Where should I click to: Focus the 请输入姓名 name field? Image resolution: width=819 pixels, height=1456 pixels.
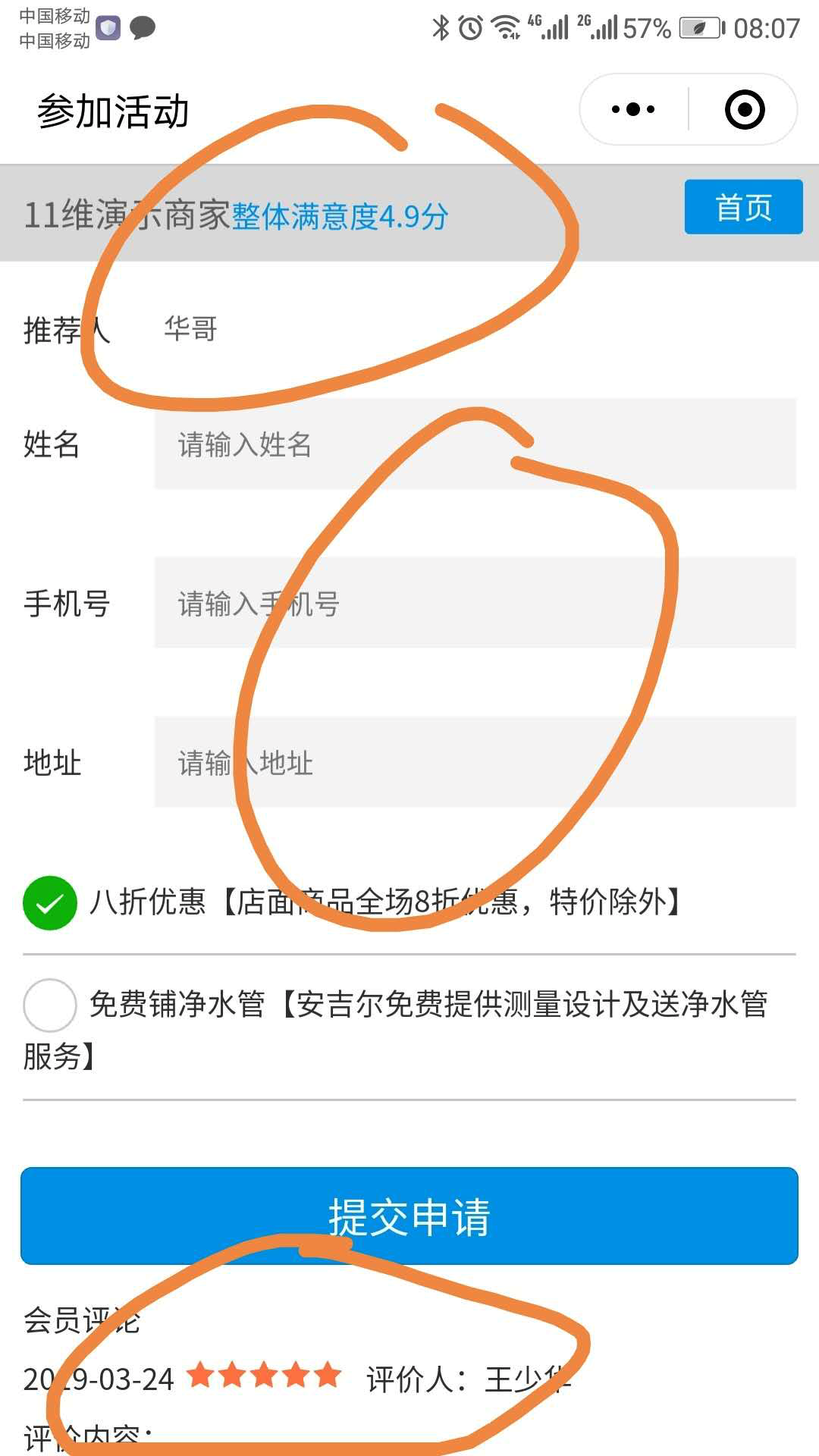pyautogui.click(x=475, y=444)
